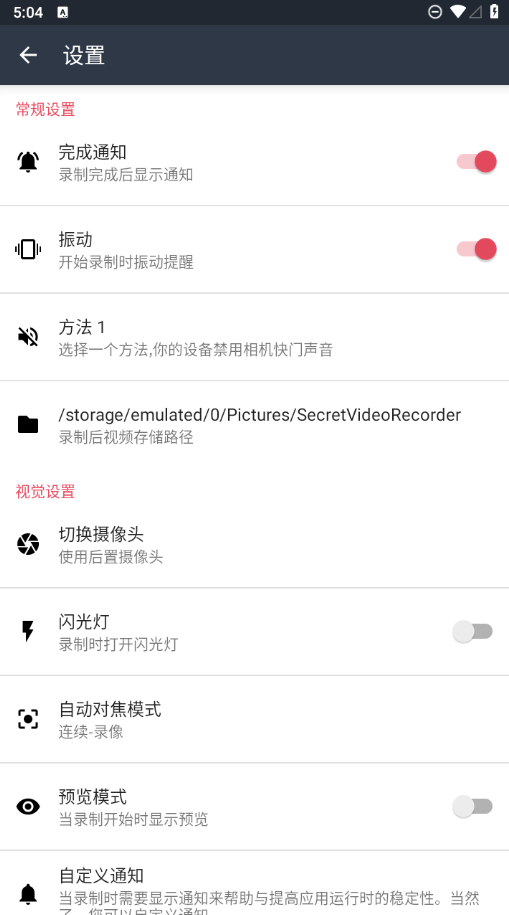Turn off the 完成通知 switch

tap(476, 162)
